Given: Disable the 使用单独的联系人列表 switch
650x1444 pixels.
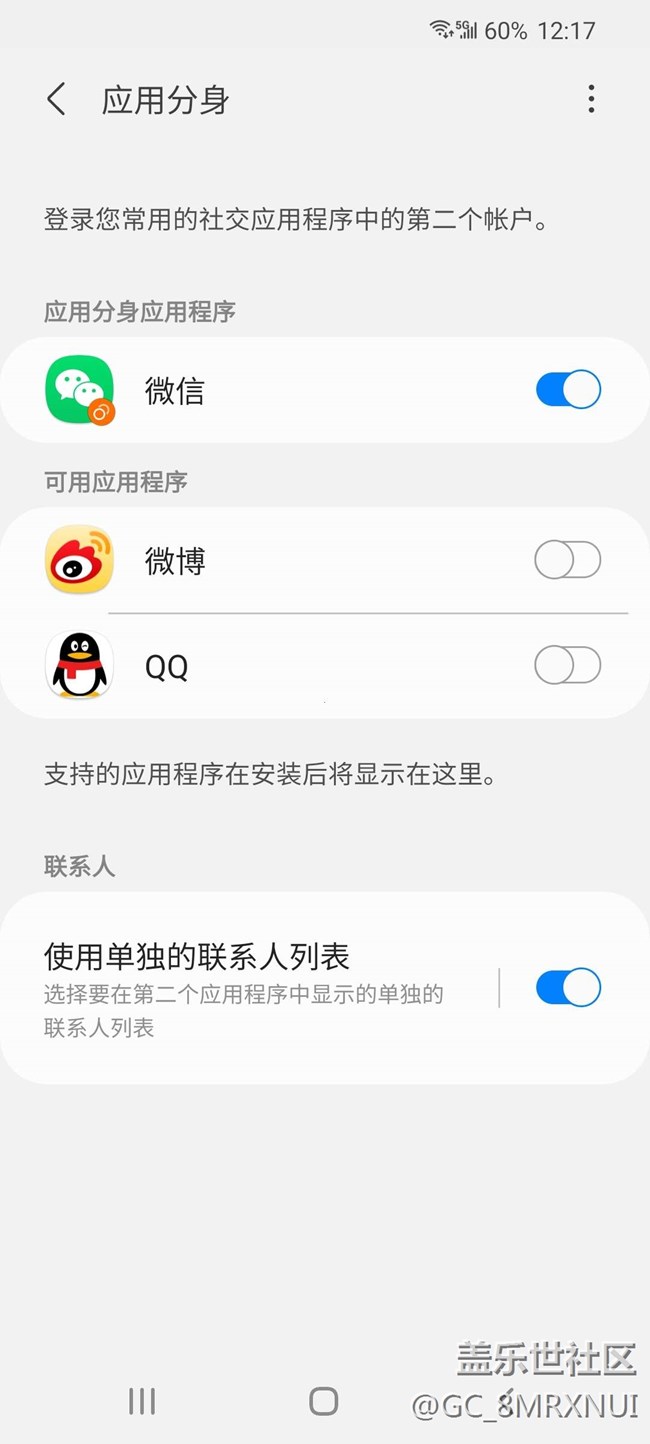Looking at the screenshot, I should [x=568, y=988].
